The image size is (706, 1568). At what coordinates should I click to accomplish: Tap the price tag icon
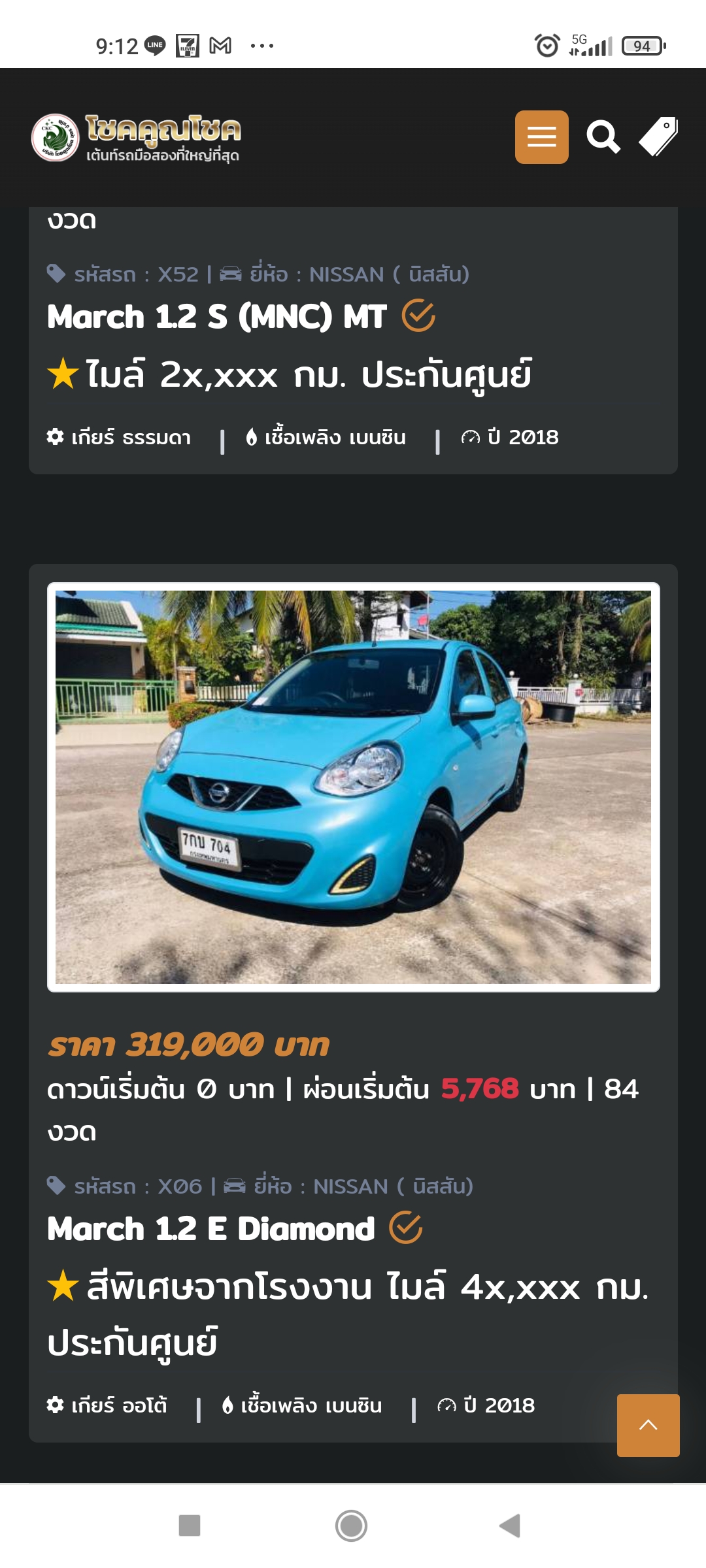coord(658,137)
